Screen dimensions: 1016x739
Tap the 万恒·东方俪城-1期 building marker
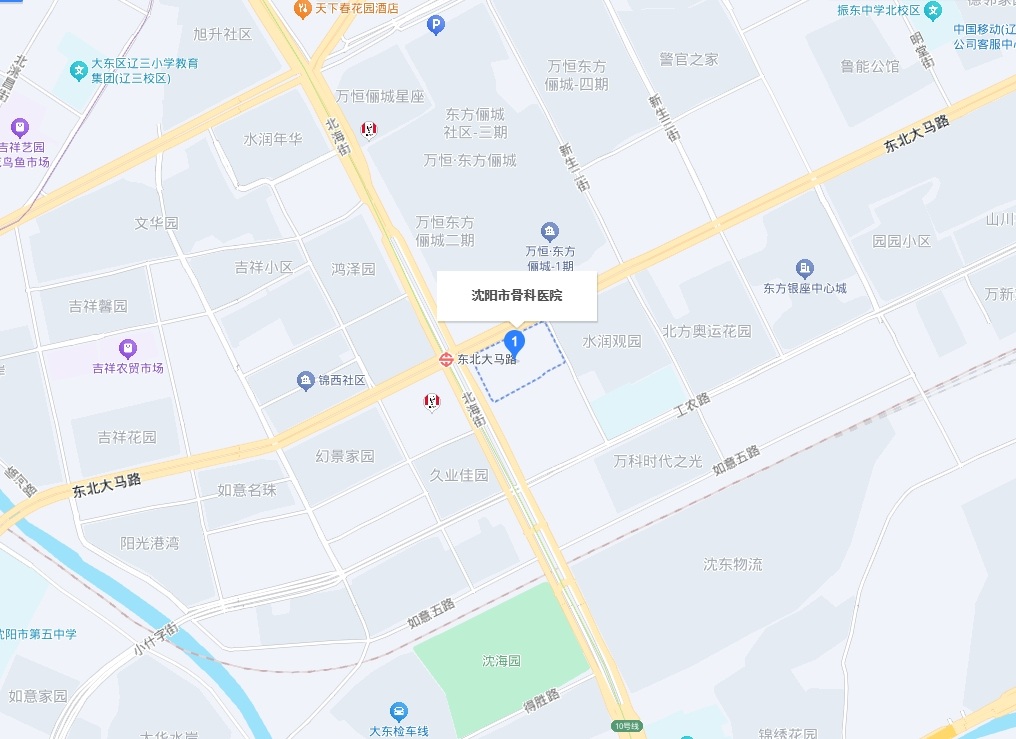549,232
